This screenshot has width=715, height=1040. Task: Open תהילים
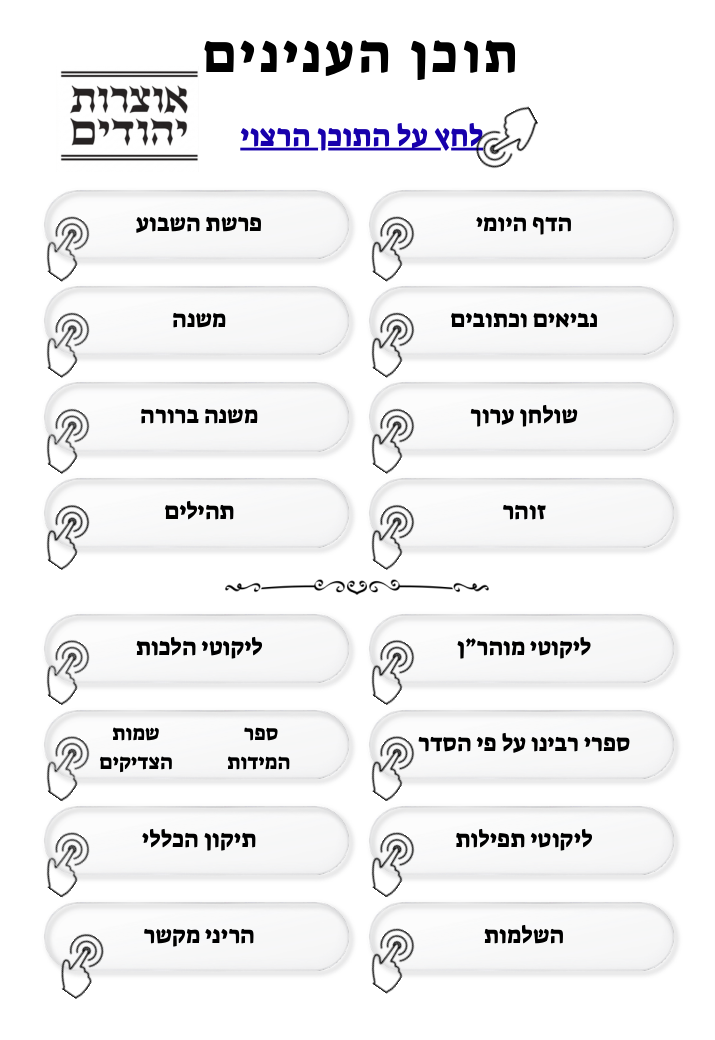click(198, 513)
